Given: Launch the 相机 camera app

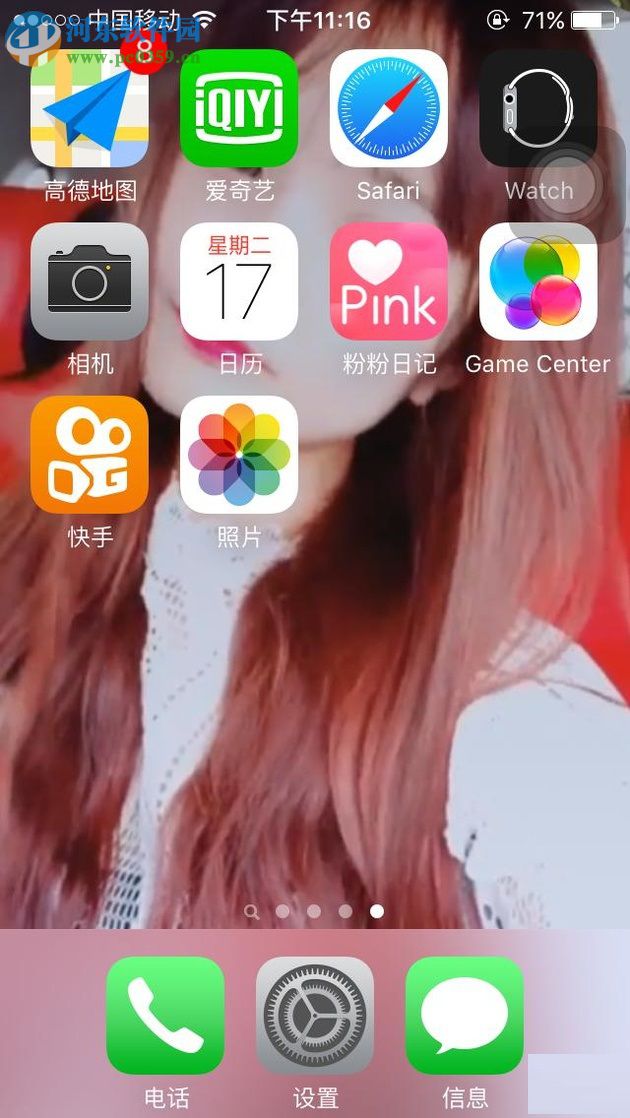Looking at the screenshot, I should coord(89,281).
